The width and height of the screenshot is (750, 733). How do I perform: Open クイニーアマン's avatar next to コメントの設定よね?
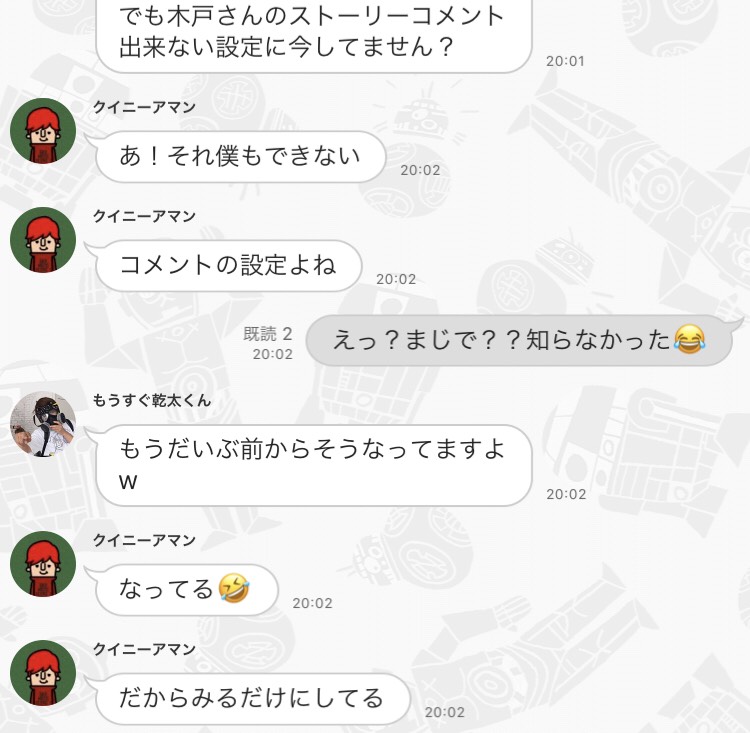pos(43,241)
